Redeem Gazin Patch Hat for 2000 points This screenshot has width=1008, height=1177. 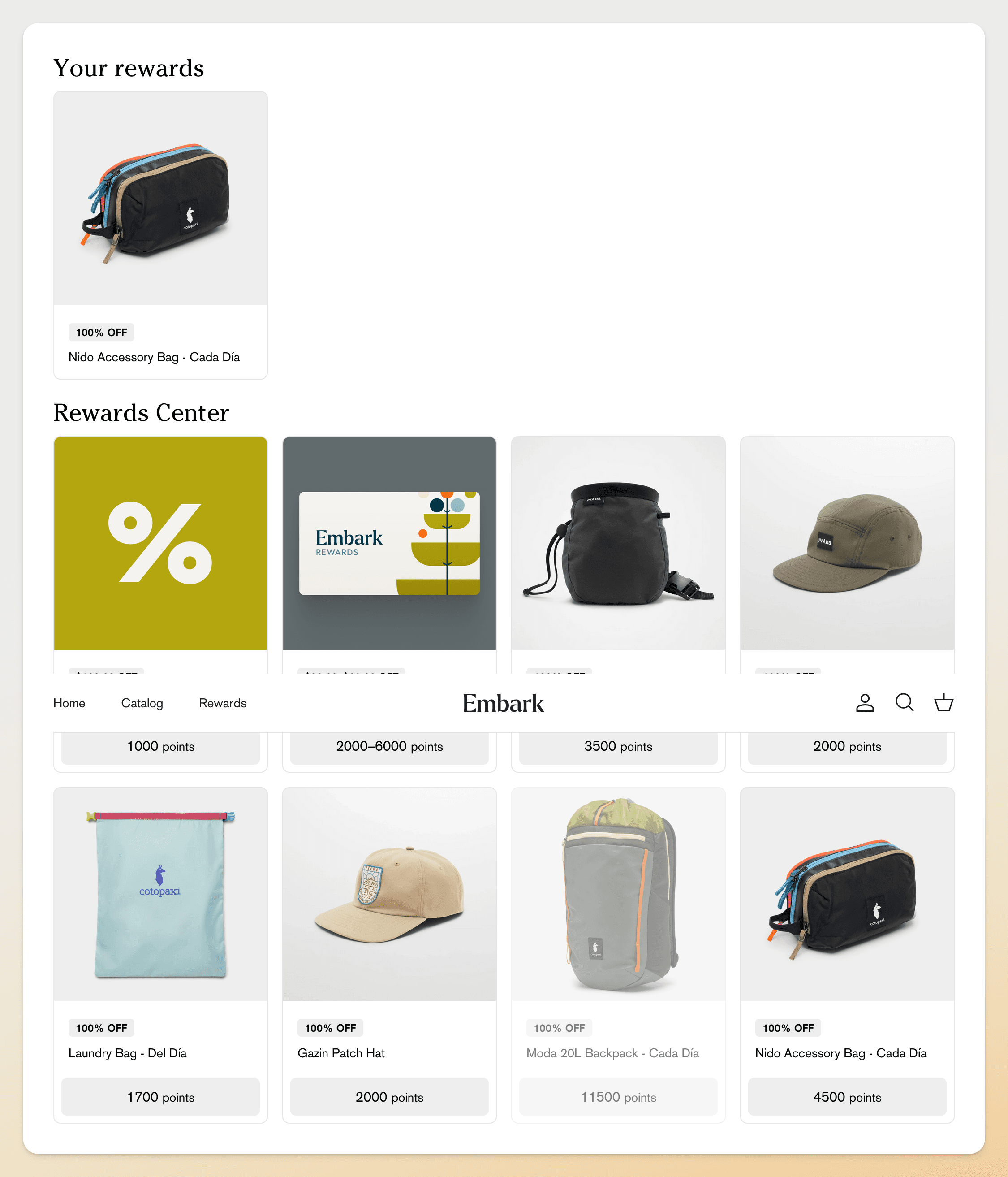pyautogui.click(x=389, y=1097)
